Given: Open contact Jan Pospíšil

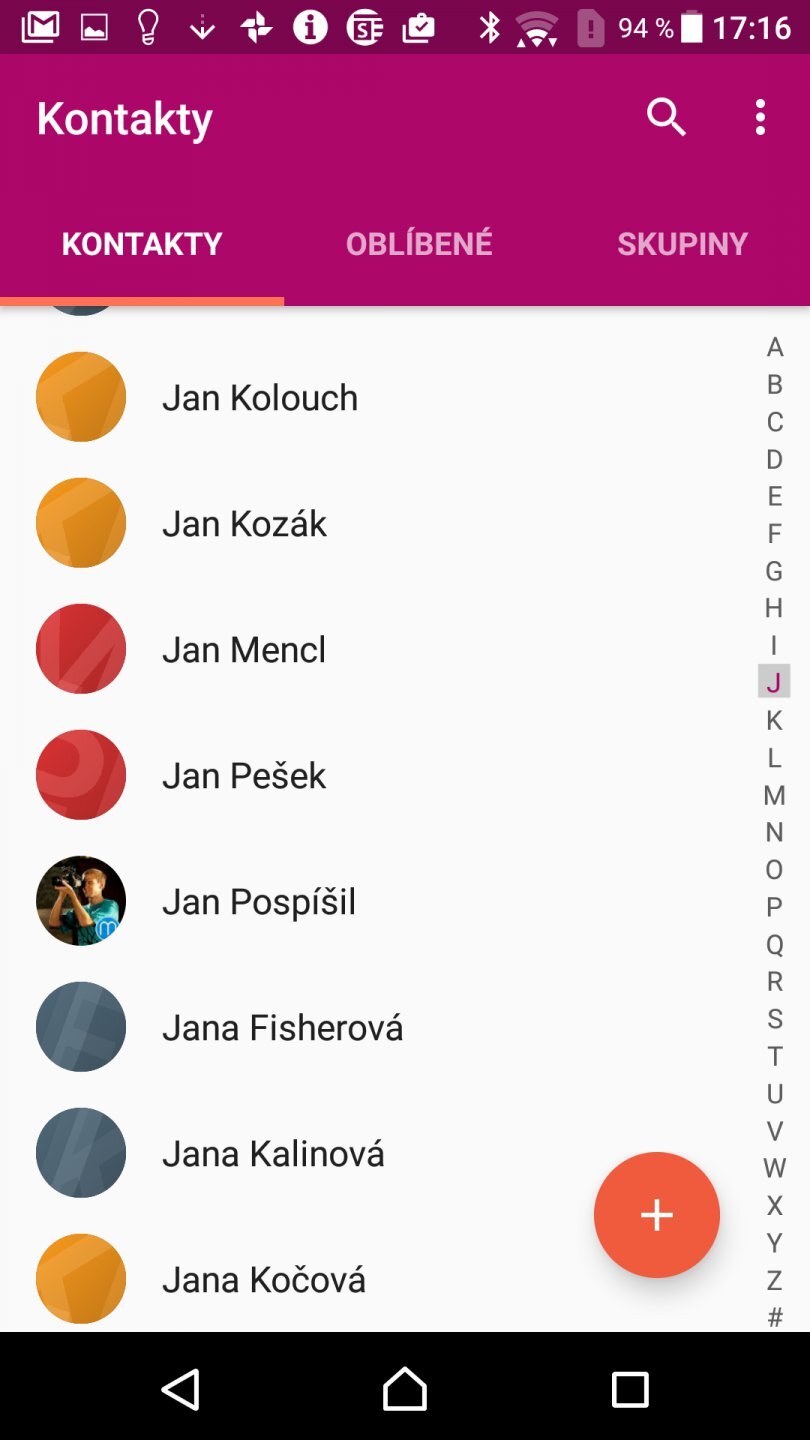Looking at the screenshot, I should [259, 902].
